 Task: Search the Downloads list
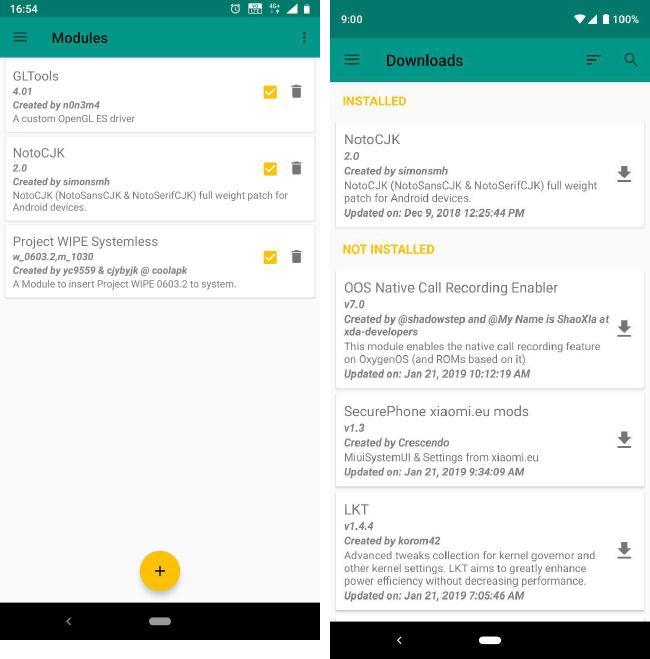[x=631, y=60]
